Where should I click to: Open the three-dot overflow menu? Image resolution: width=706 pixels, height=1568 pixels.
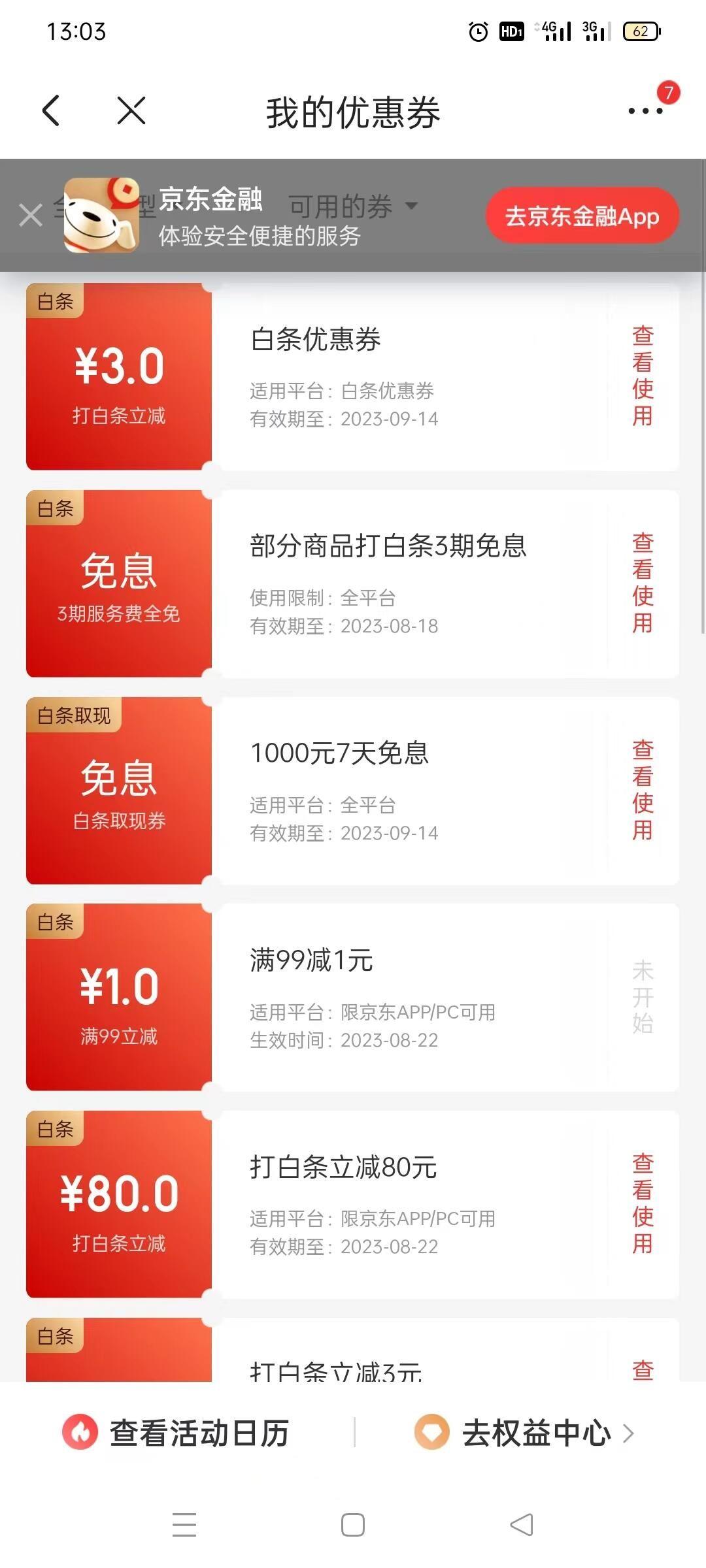click(x=645, y=110)
